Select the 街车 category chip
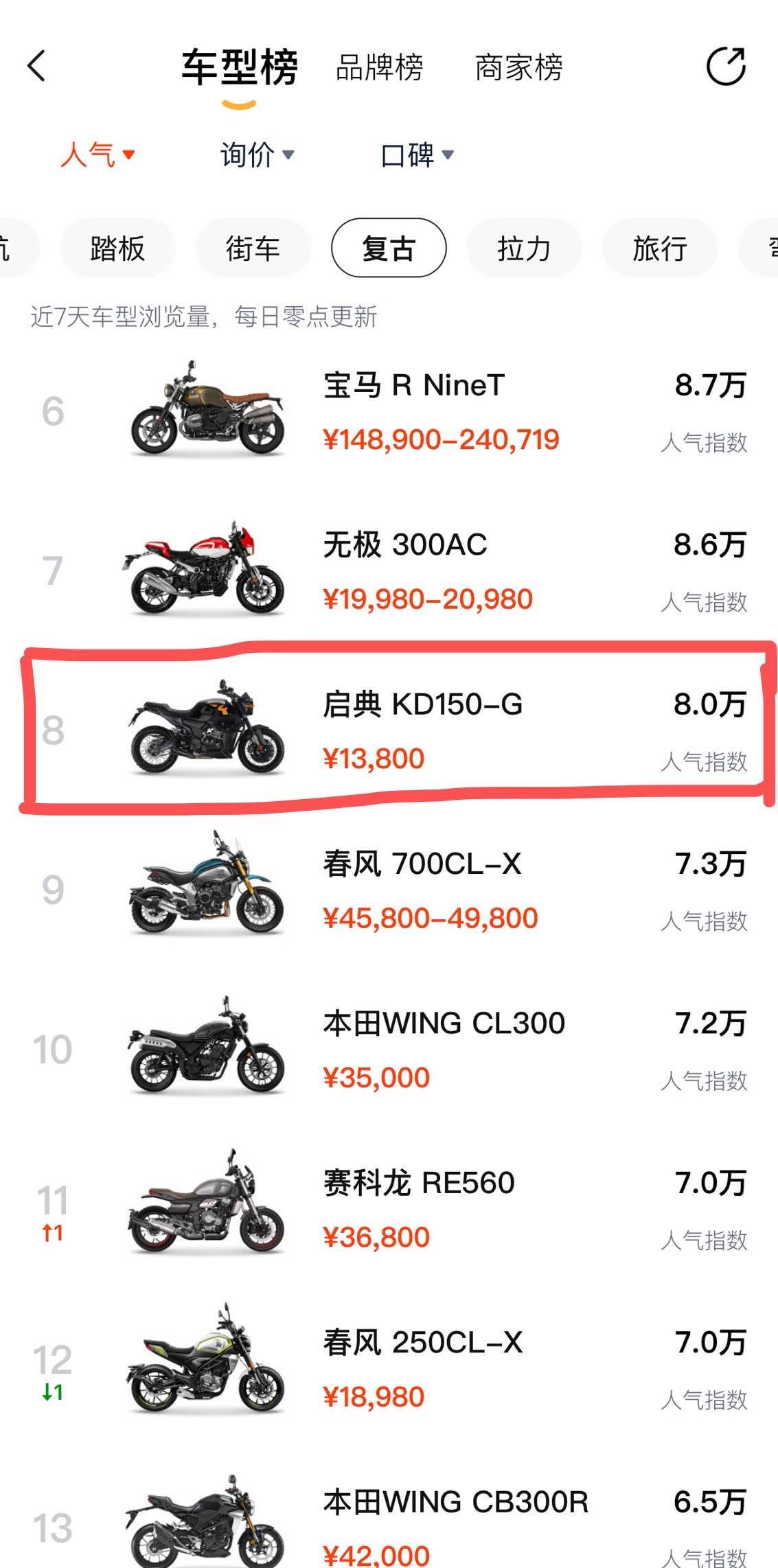This screenshot has width=778, height=1568. 253,248
